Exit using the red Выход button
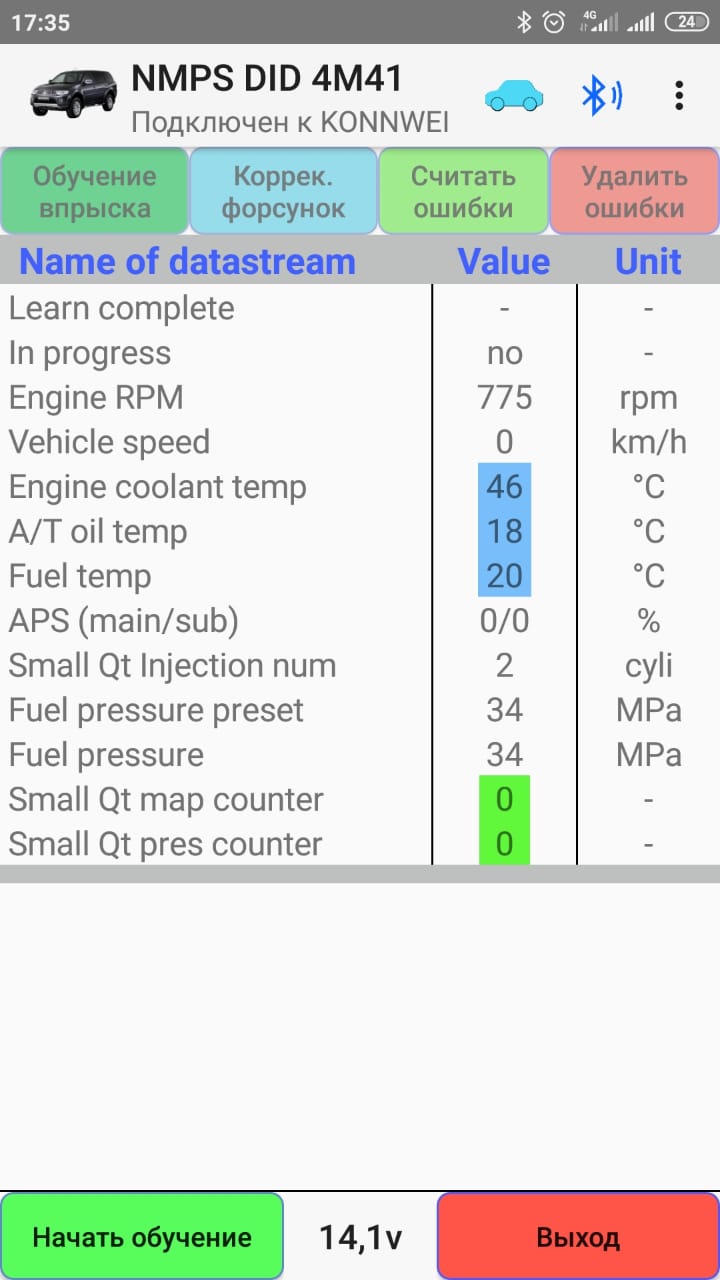Viewport: 720px width, 1280px height. click(578, 1237)
